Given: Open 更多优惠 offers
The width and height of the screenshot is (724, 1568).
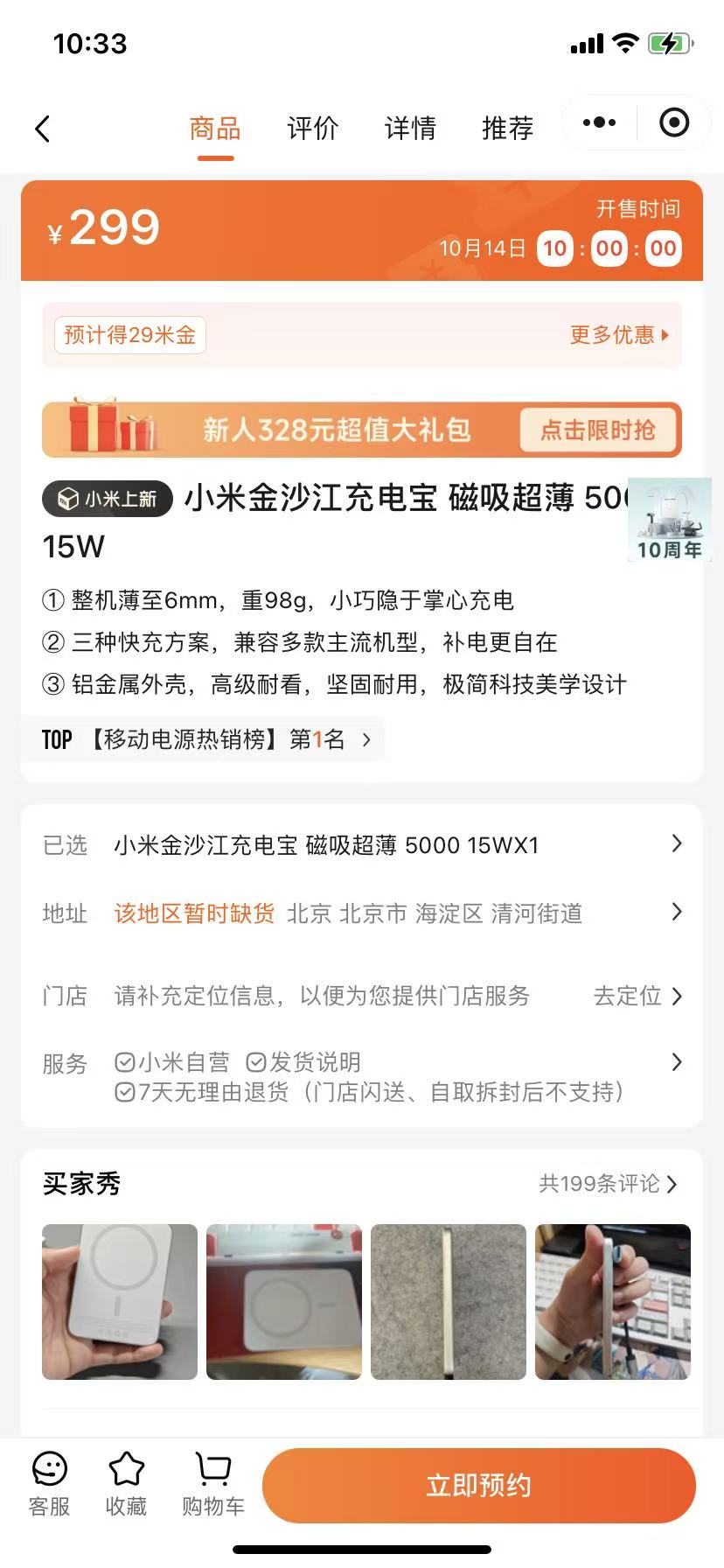Looking at the screenshot, I should tap(619, 335).
